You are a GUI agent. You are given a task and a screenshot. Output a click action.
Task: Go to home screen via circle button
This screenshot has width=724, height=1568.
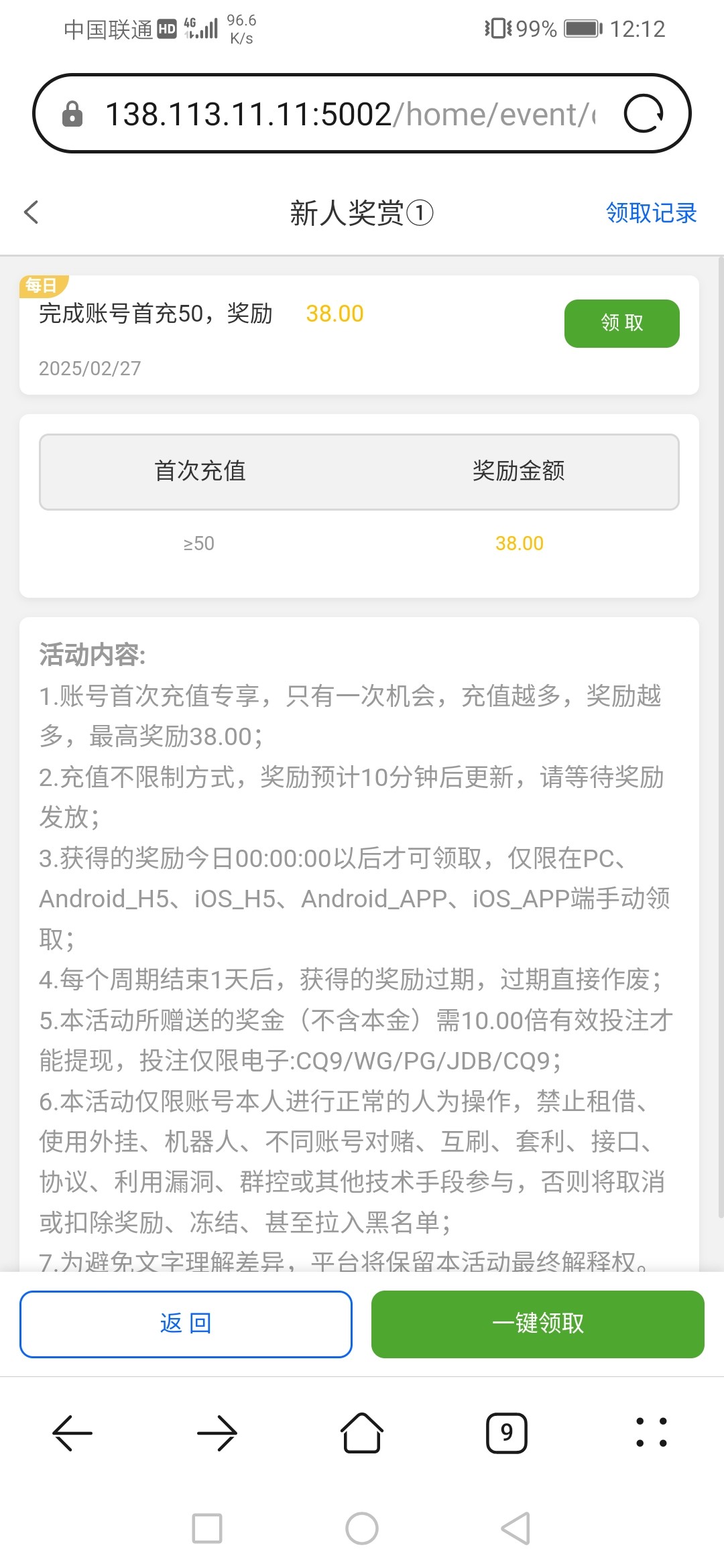tap(362, 1528)
